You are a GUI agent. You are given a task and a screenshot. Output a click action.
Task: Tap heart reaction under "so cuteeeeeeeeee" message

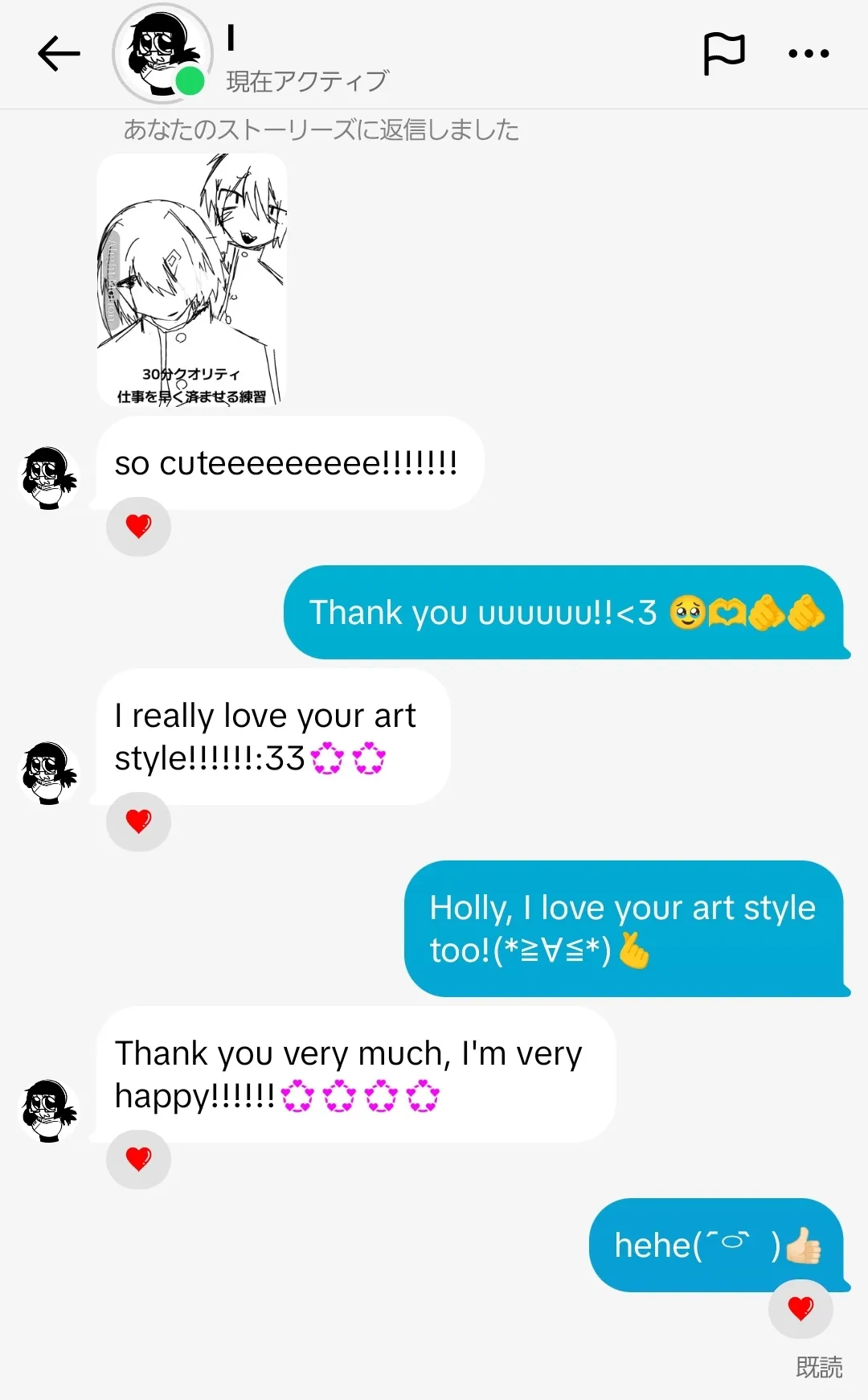(139, 526)
